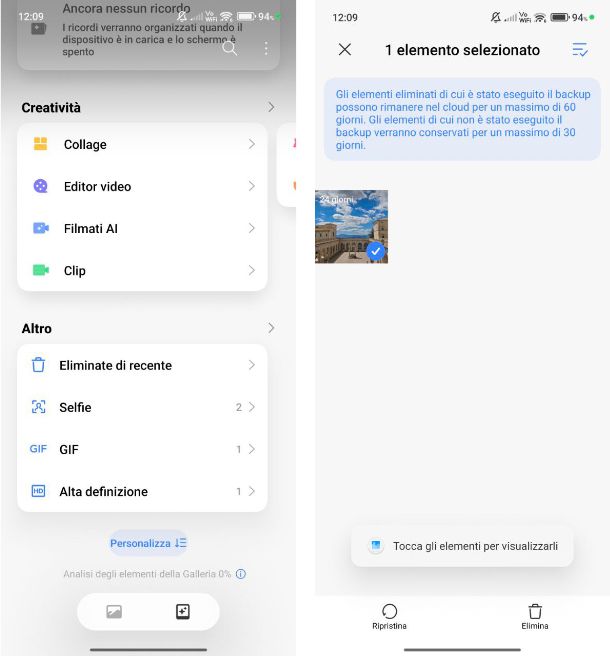Launch the Editor video option
This screenshot has height=657, width=610.
tap(142, 186)
